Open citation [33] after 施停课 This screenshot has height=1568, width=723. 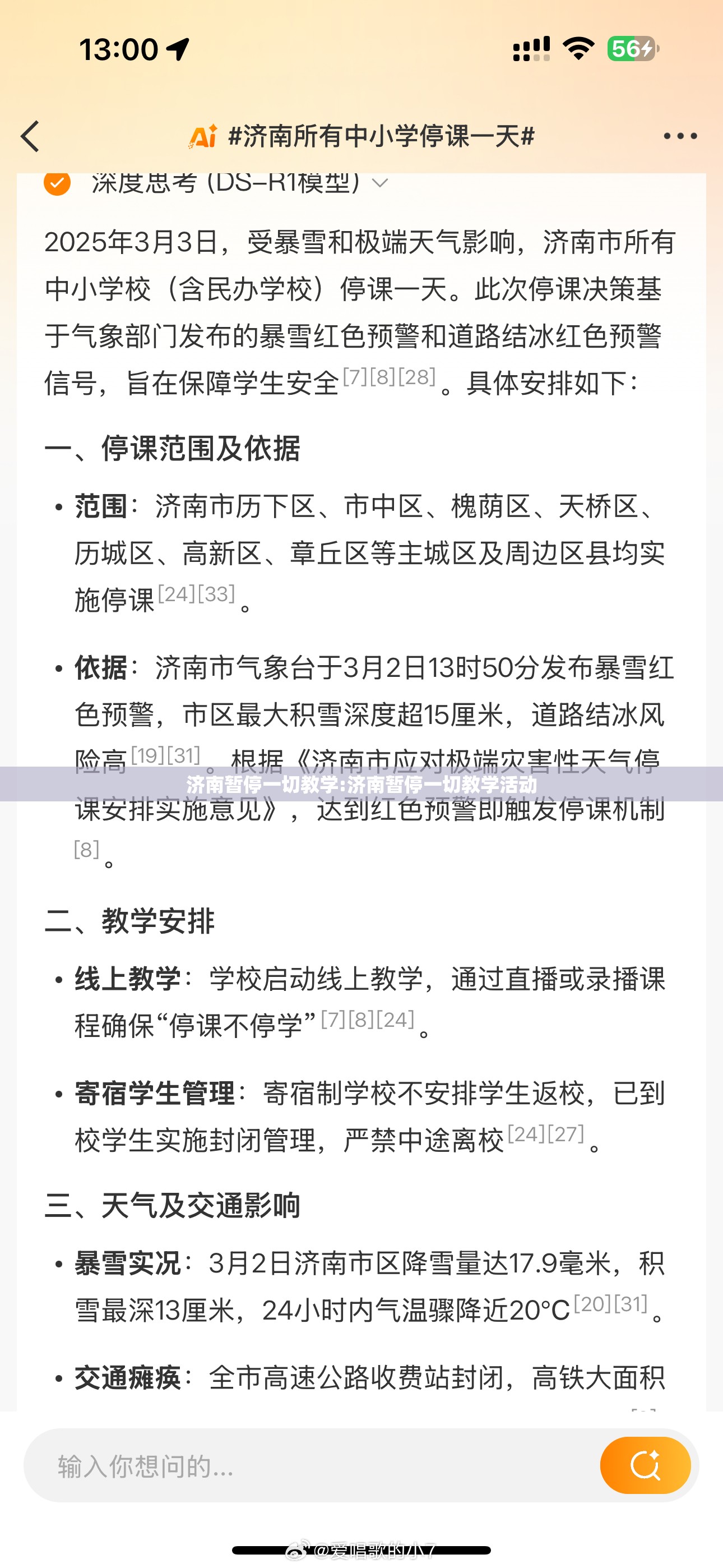pyautogui.click(x=217, y=593)
